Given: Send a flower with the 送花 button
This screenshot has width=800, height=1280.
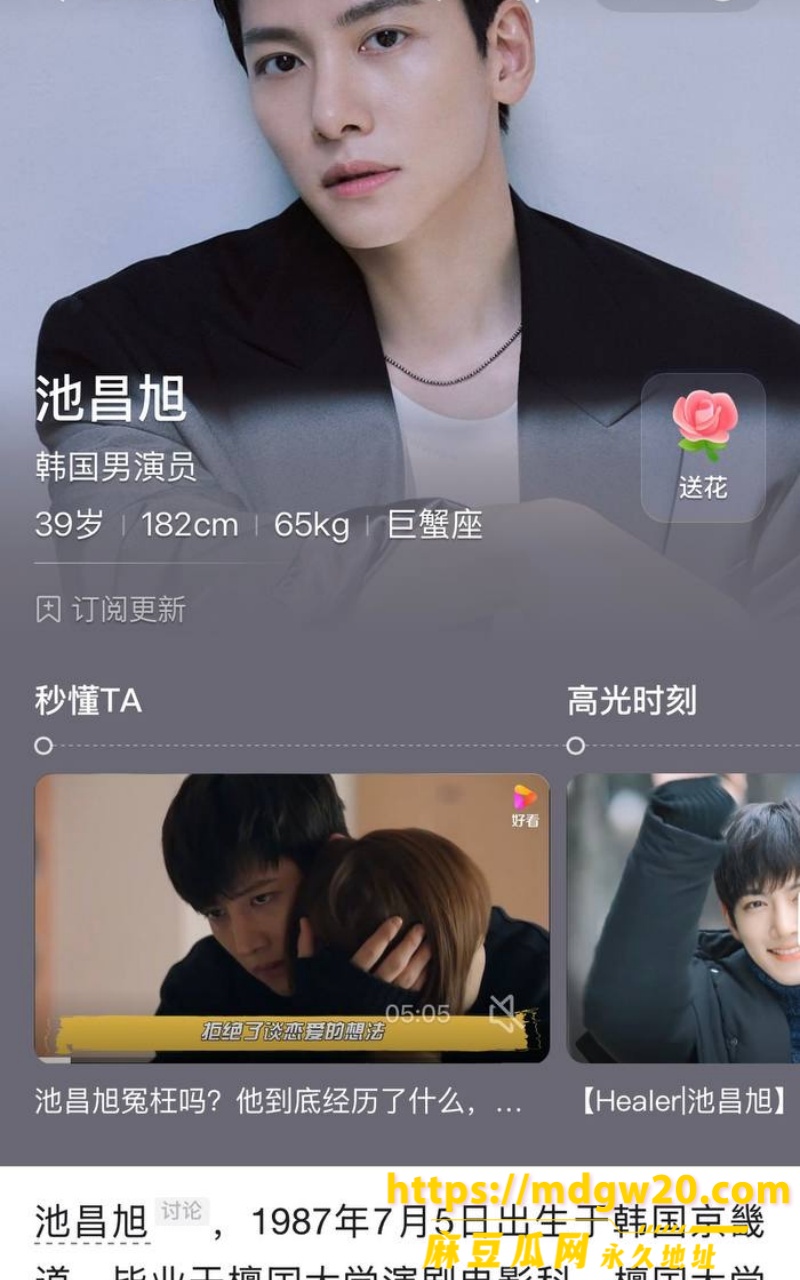Looking at the screenshot, I should tap(703, 448).
